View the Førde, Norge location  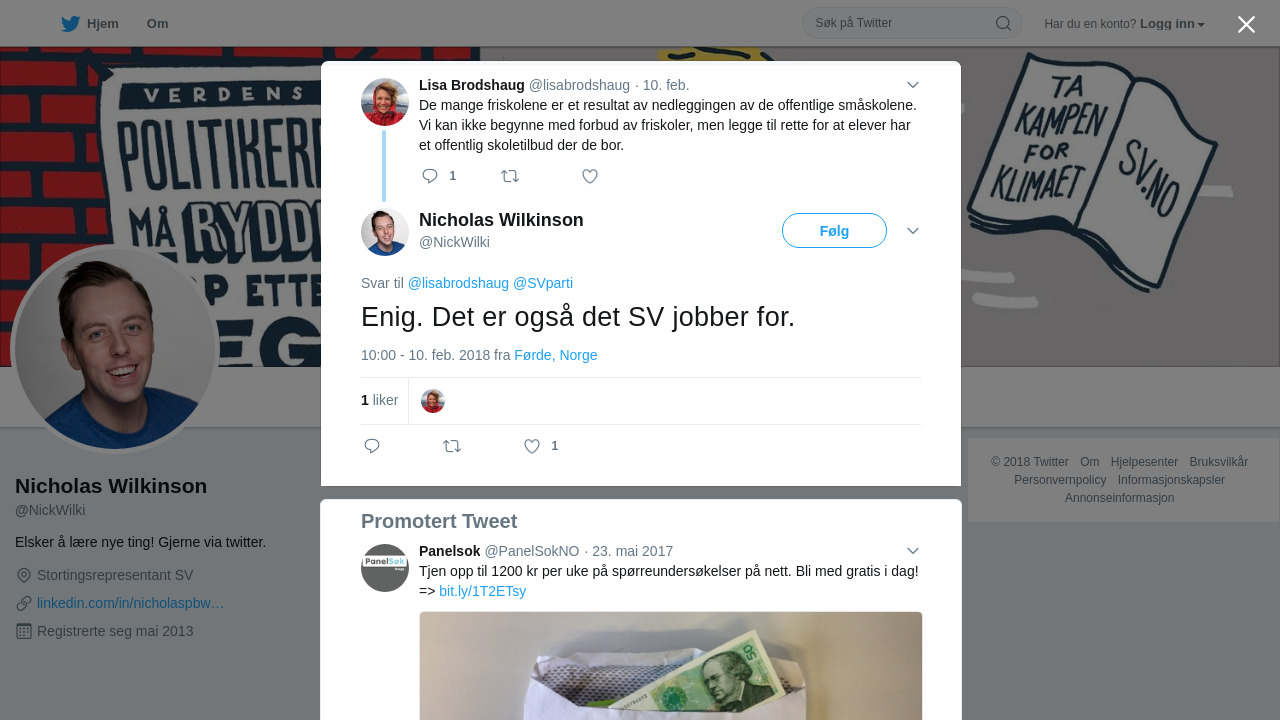click(x=555, y=355)
